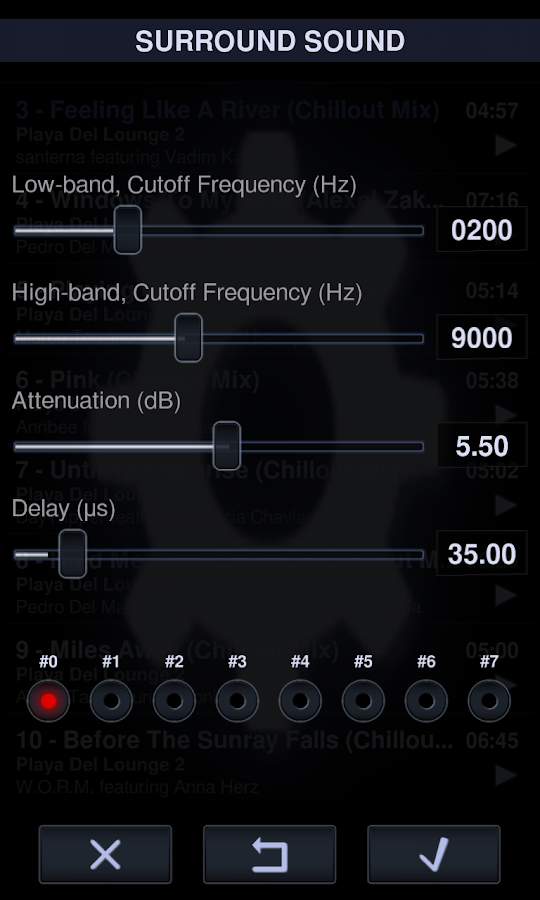This screenshot has height=900, width=540.
Task: Tap the Attenuation (dB) slider
Action: (x=219, y=446)
